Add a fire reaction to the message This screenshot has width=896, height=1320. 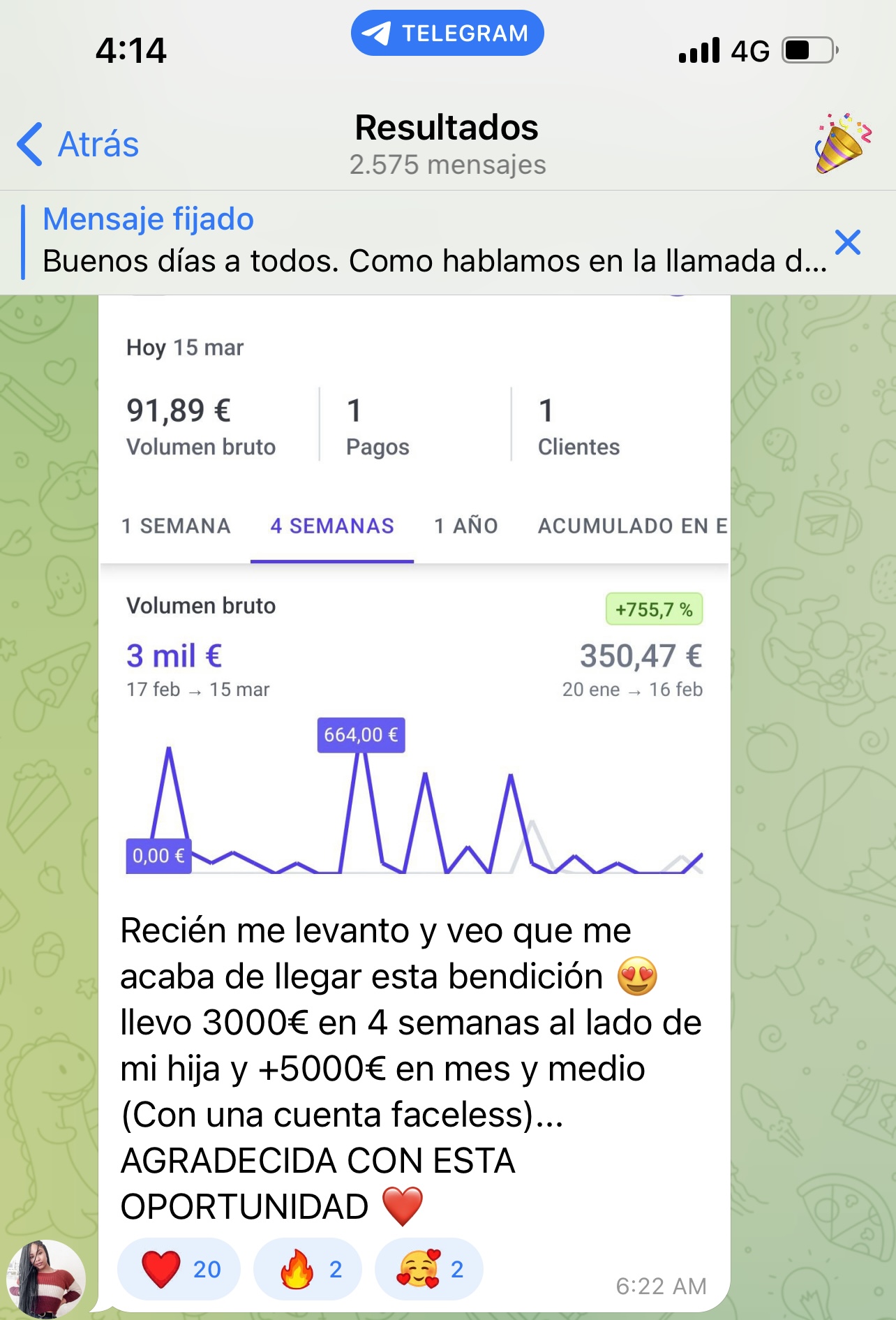coord(308,1268)
